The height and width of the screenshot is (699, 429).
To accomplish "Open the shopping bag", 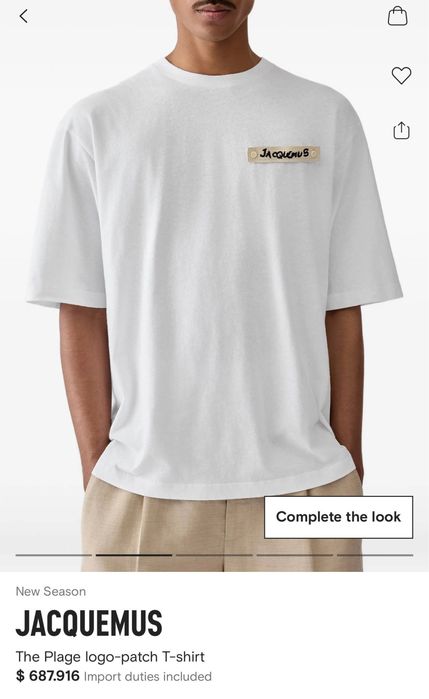I will 397,16.
